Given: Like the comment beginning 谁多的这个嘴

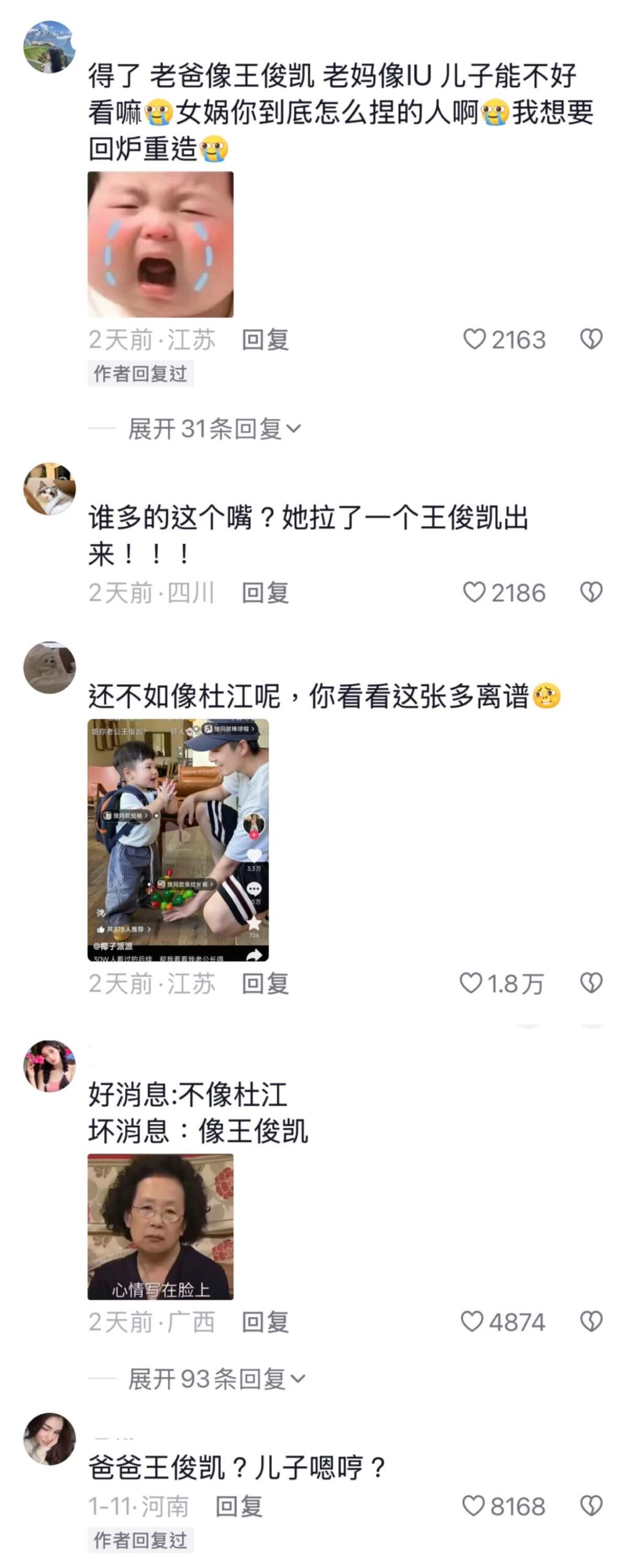Looking at the screenshot, I should pos(474,592).
